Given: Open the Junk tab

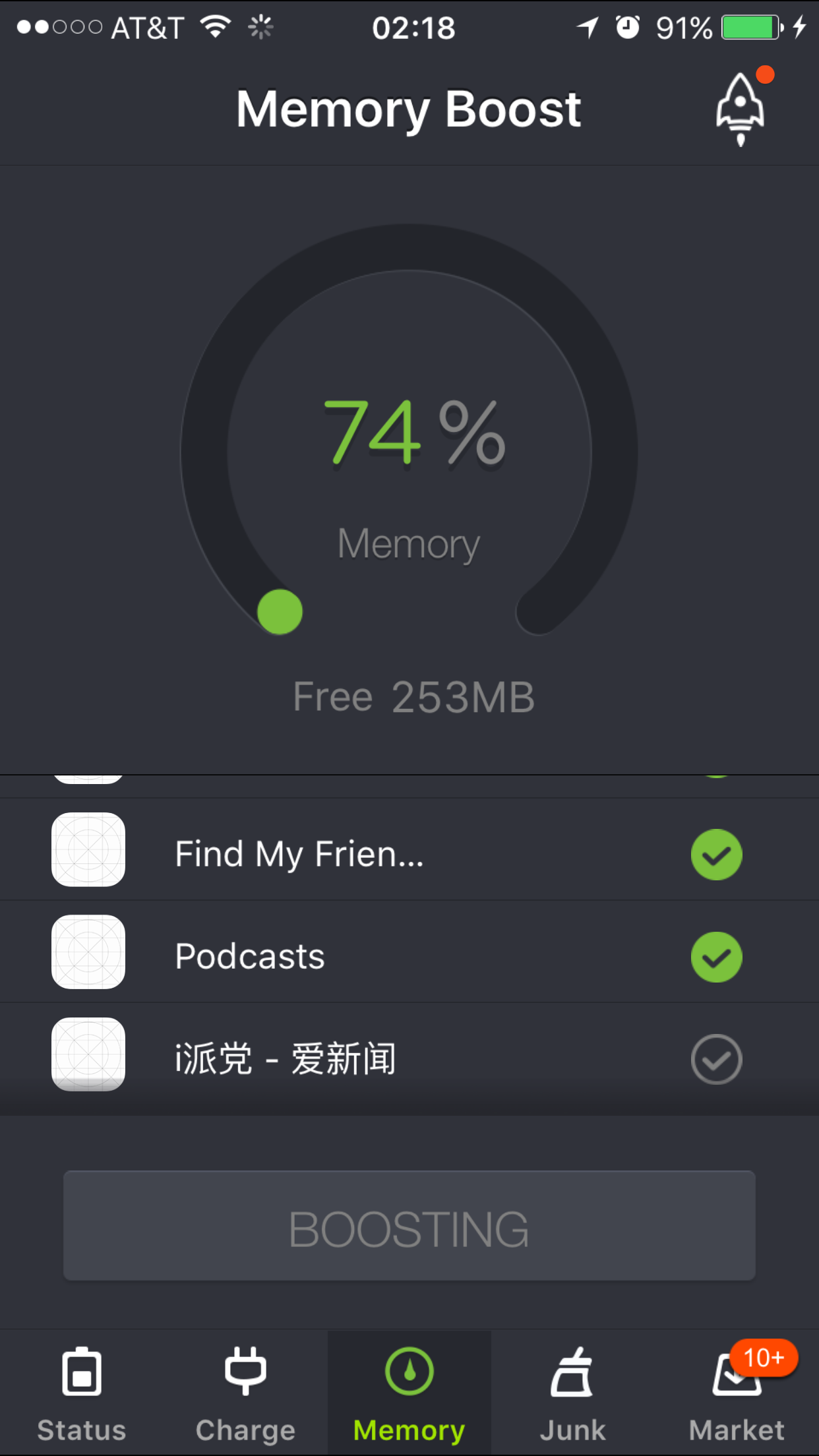Looking at the screenshot, I should click(572, 1393).
